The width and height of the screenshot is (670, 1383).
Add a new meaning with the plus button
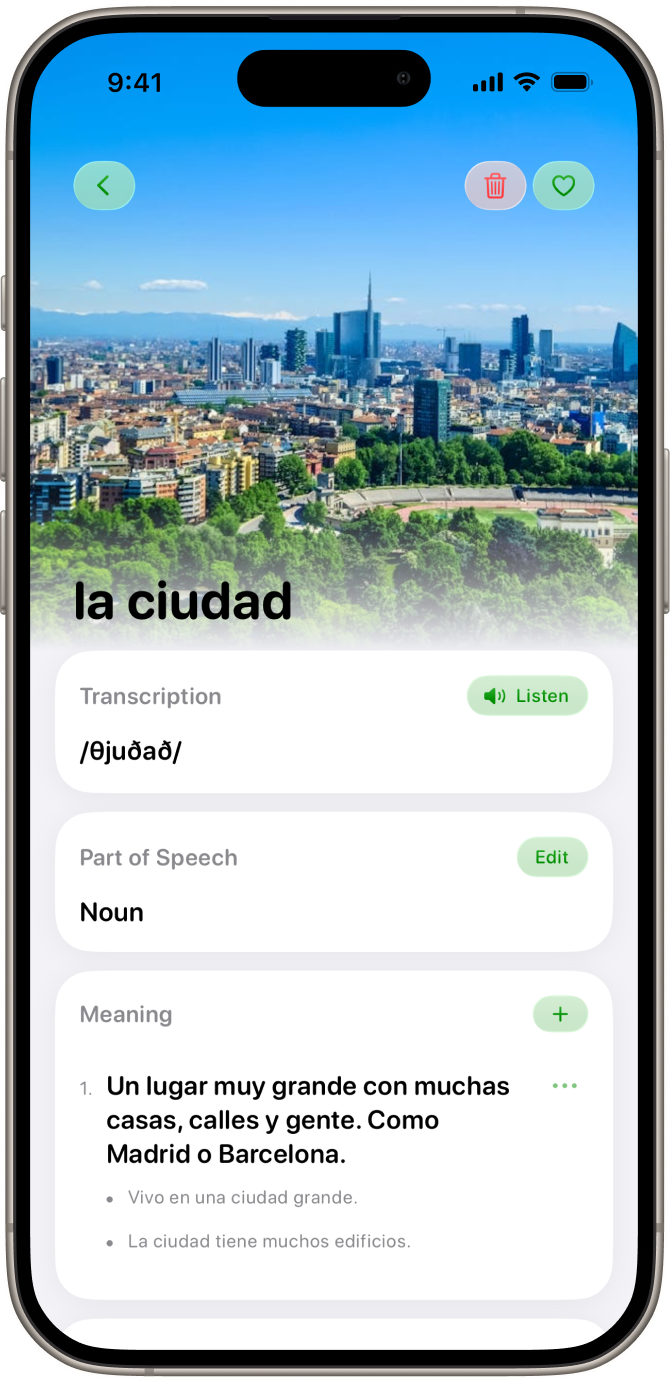click(560, 1014)
